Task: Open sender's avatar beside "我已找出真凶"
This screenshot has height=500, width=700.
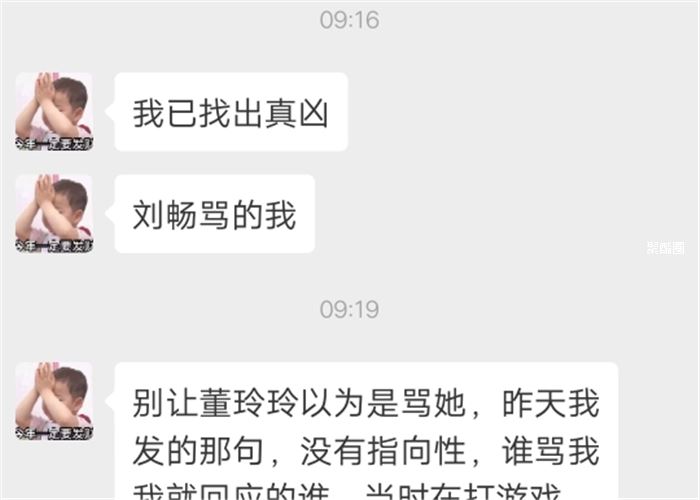Action: pos(54,112)
